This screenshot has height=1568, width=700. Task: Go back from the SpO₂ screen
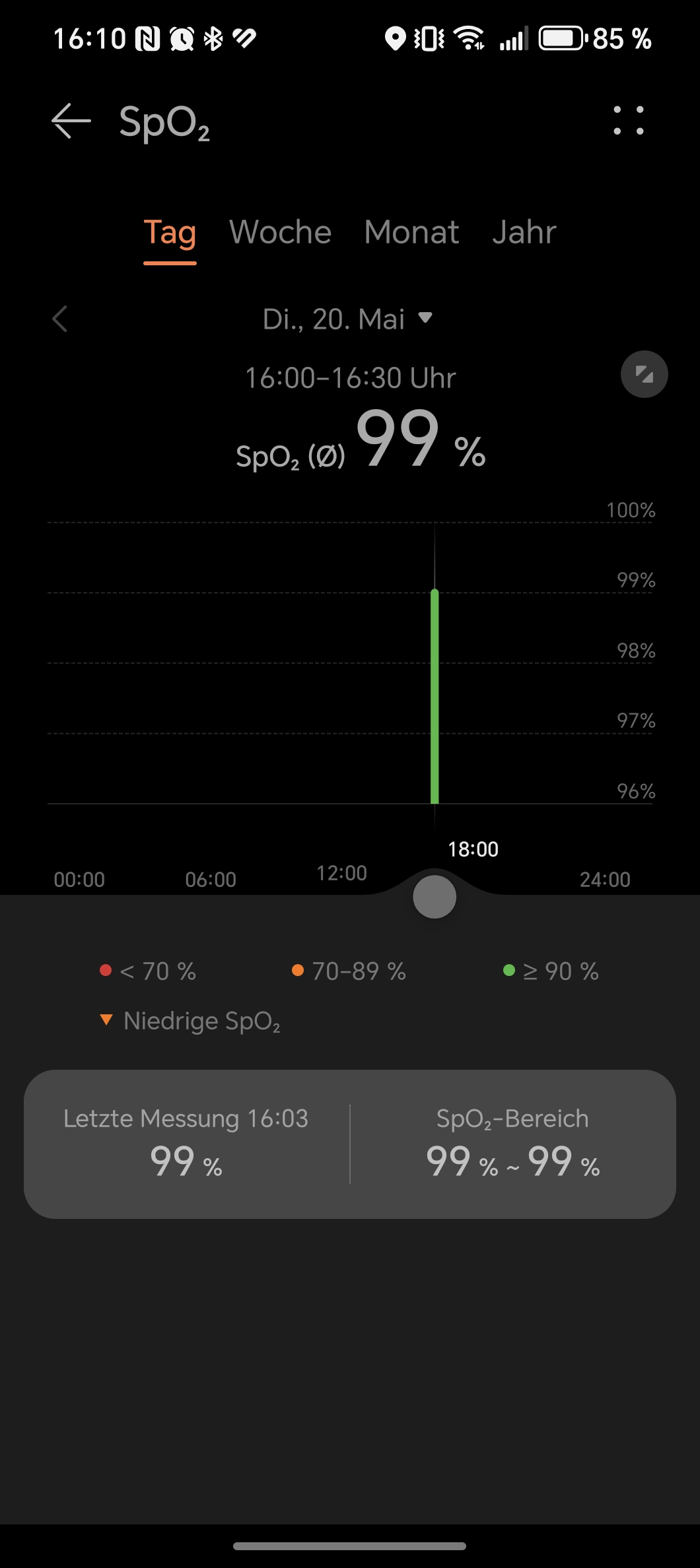point(71,121)
